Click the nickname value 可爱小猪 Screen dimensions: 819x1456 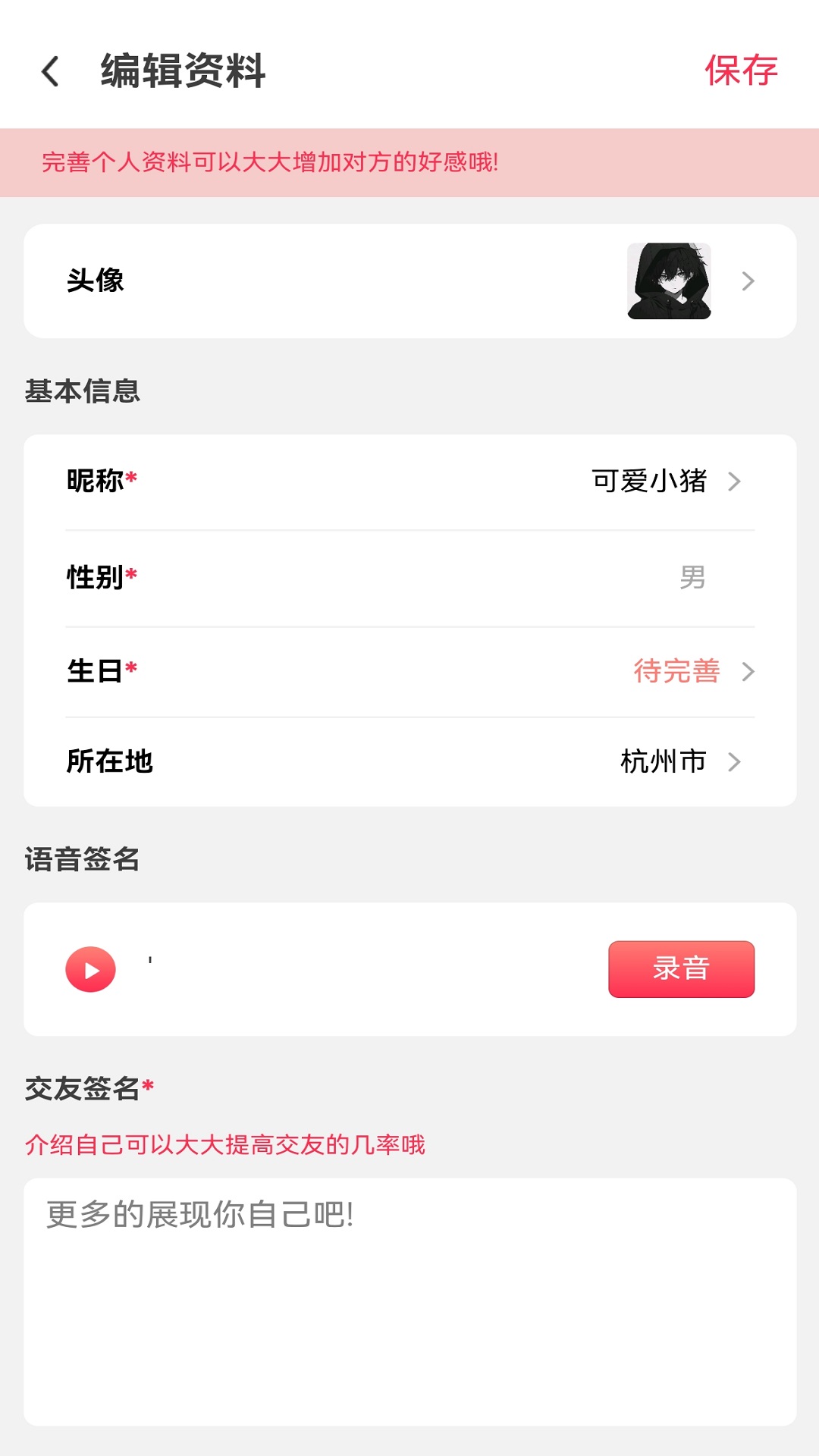[648, 481]
